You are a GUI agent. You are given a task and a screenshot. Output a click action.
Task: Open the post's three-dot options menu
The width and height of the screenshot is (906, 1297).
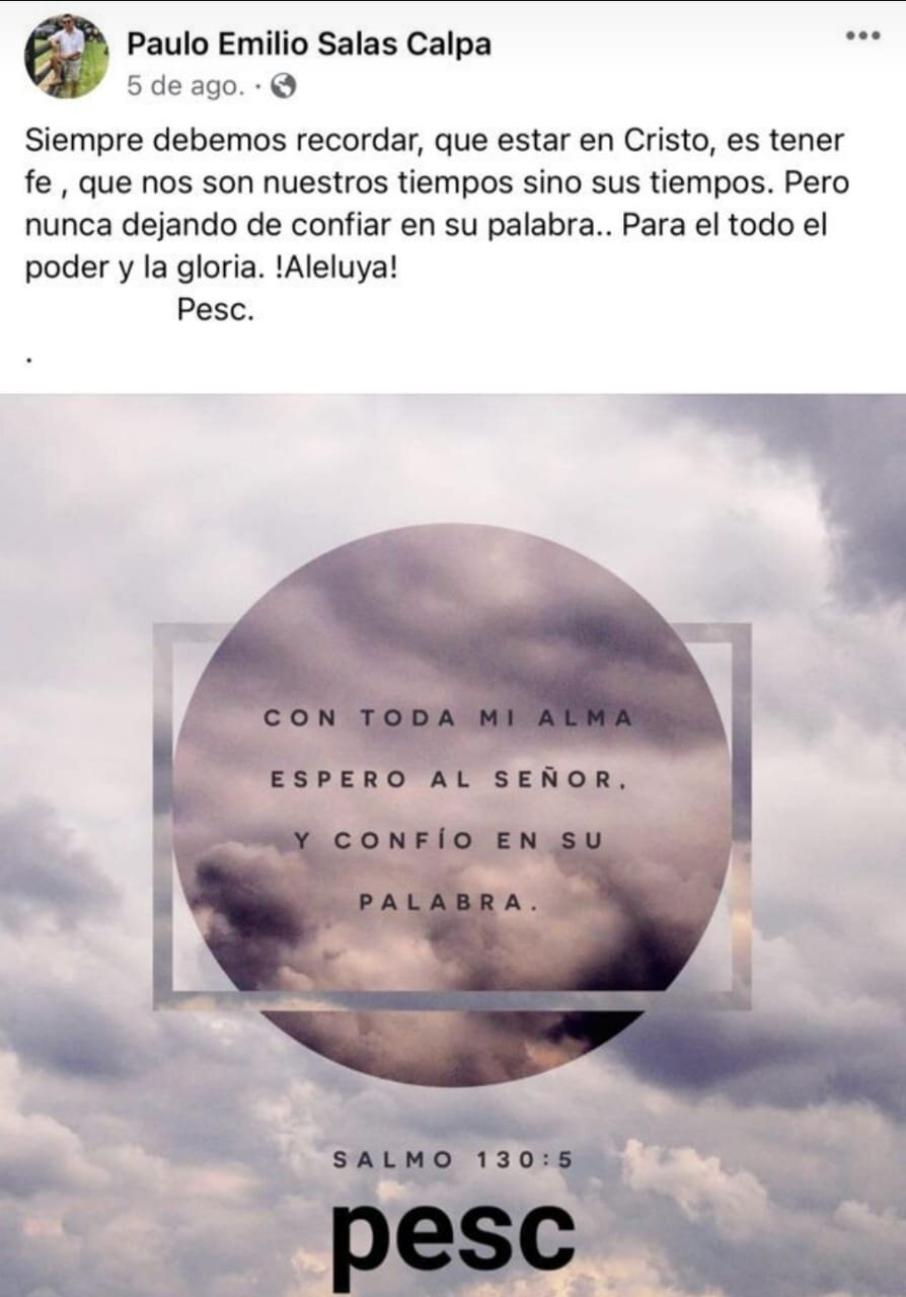click(862, 36)
